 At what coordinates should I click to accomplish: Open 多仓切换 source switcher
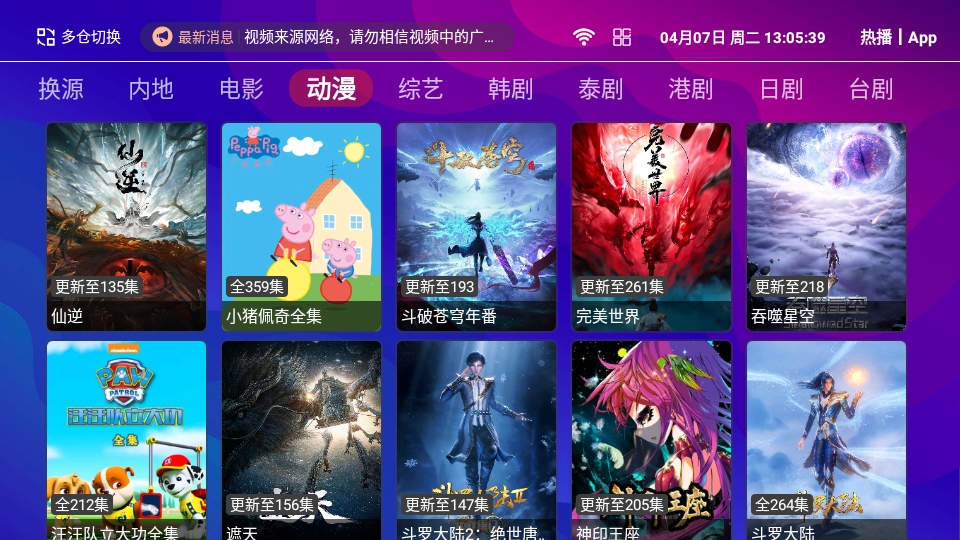[x=79, y=37]
